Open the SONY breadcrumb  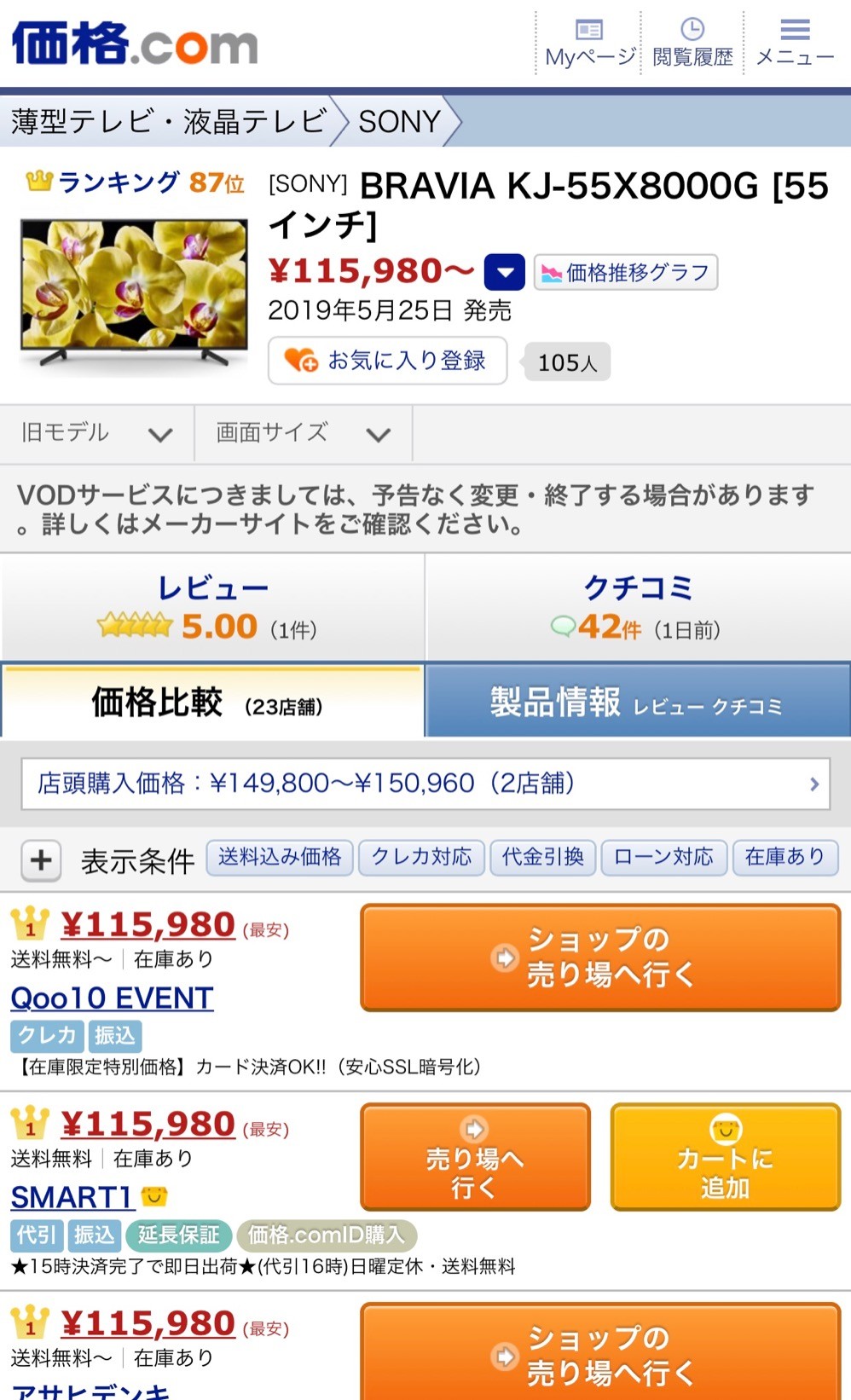(399, 122)
